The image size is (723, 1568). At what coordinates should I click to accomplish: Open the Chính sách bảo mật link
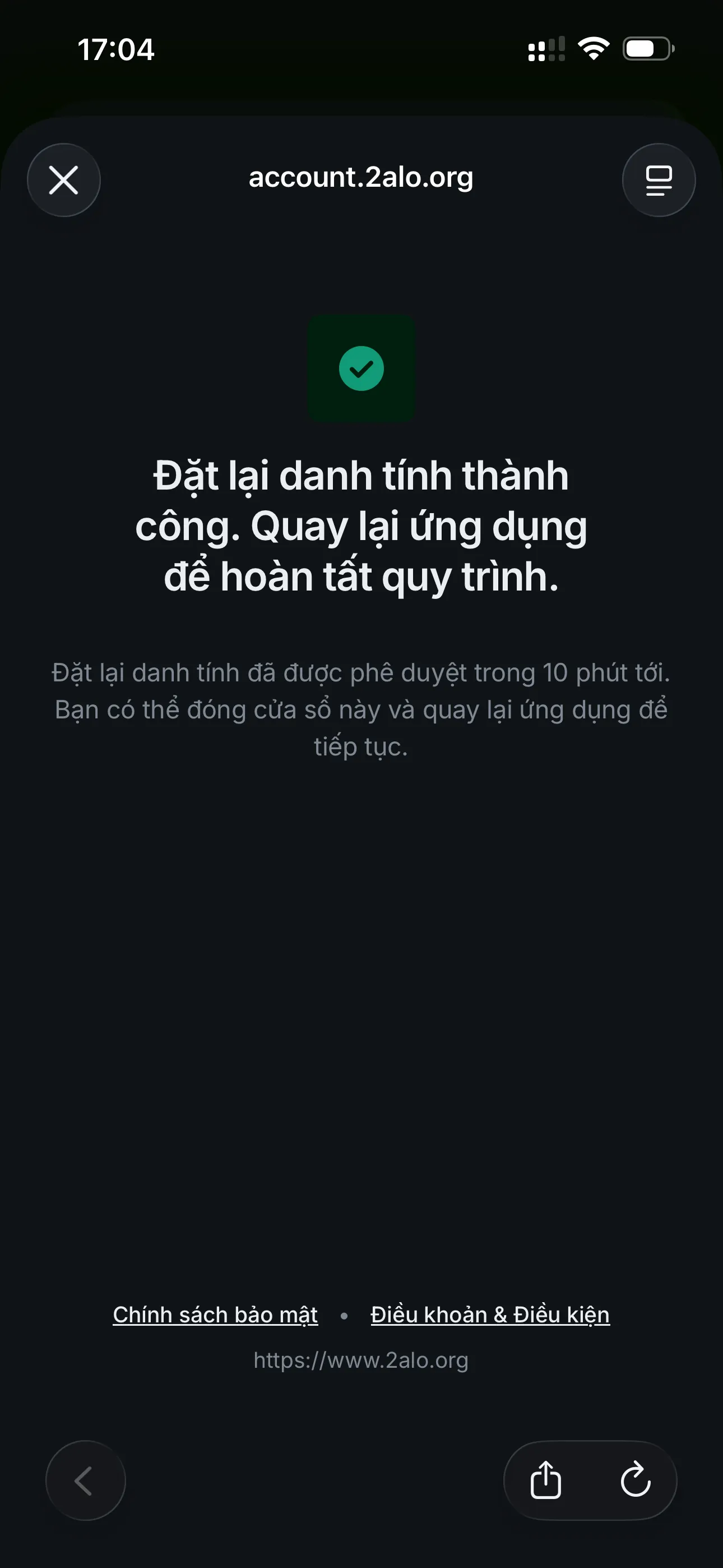215,1315
